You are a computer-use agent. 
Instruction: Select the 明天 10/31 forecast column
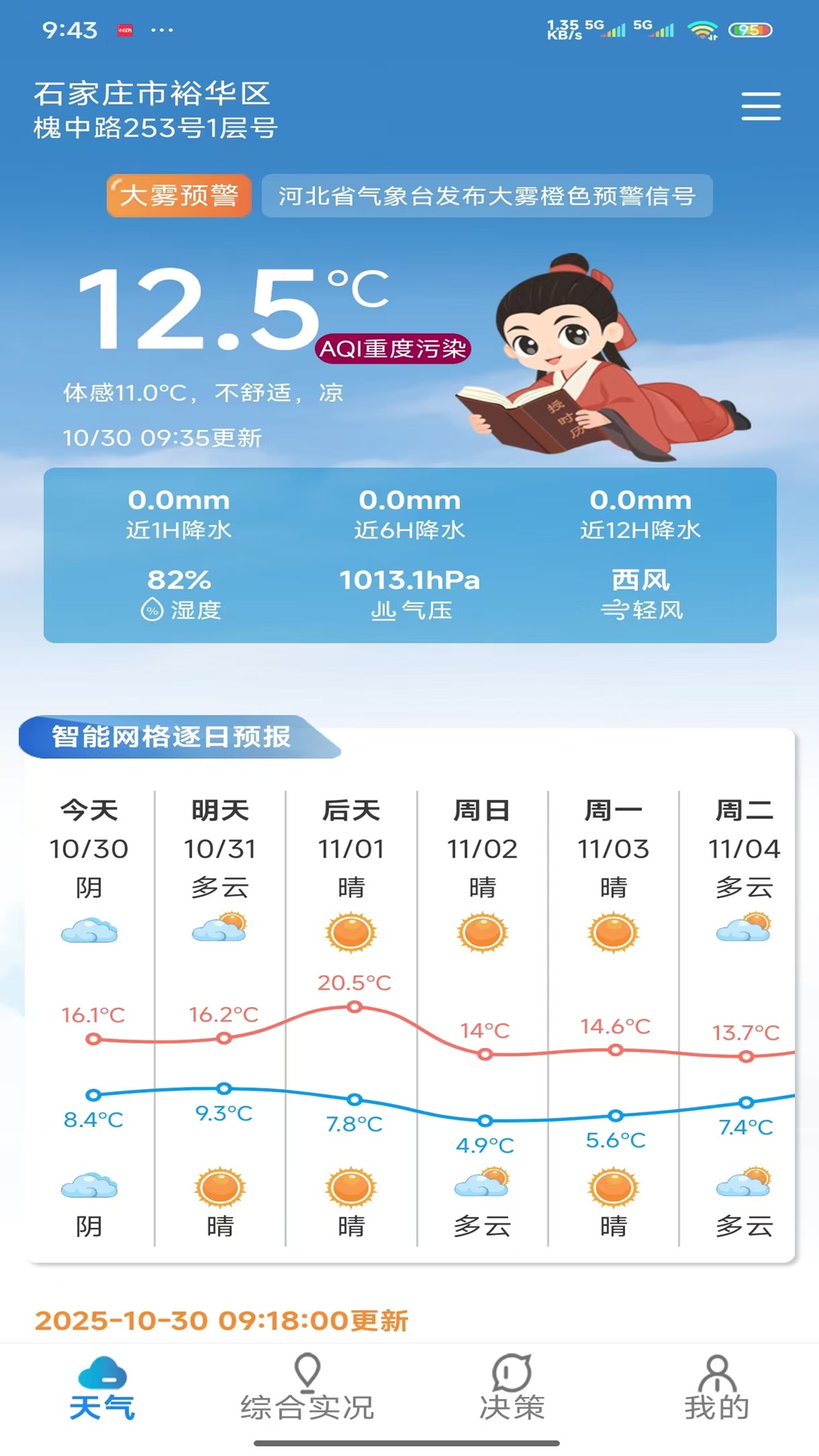[x=220, y=1016]
